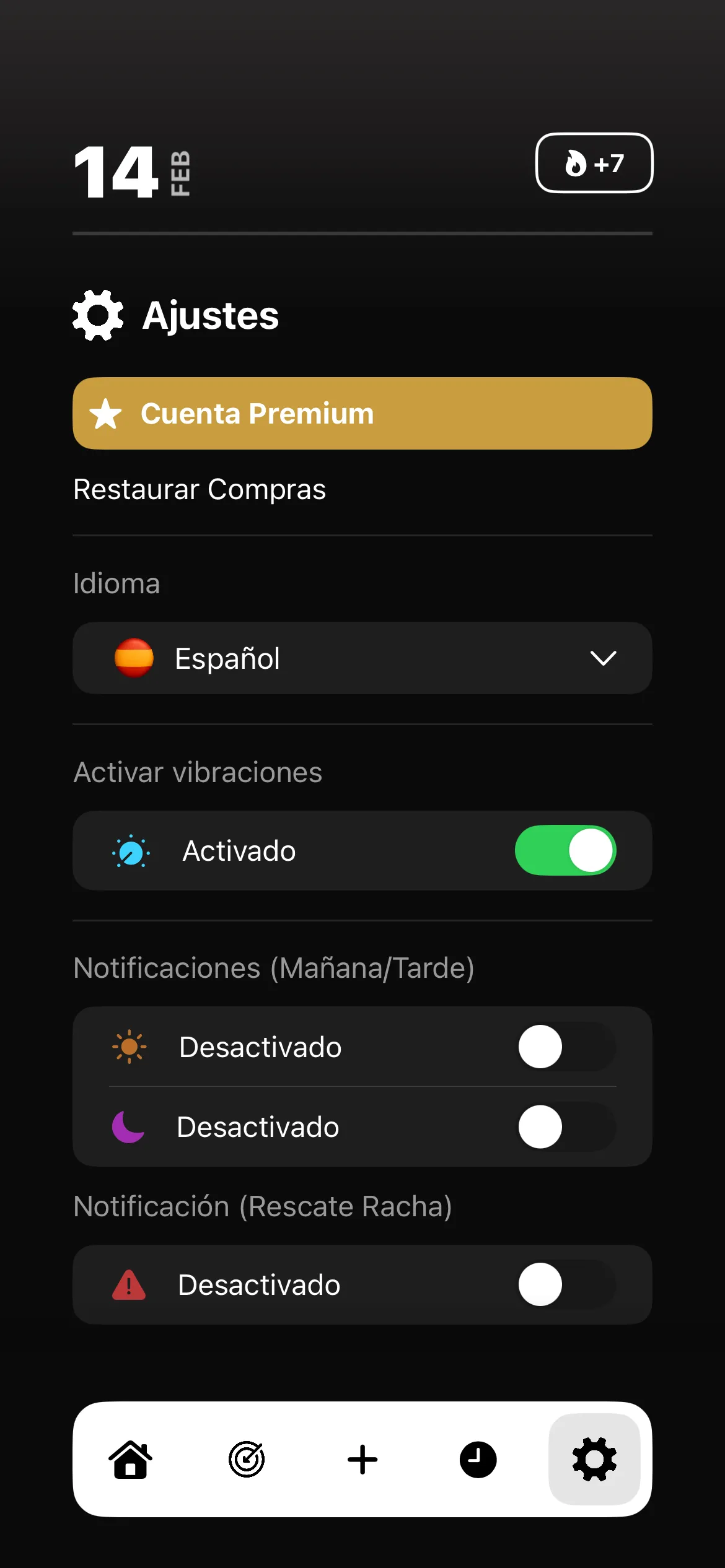Image resolution: width=725 pixels, height=1568 pixels.
Task: Enable the Rescate Racha notification switch
Action: pyautogui.click(x=566, y=1284)
